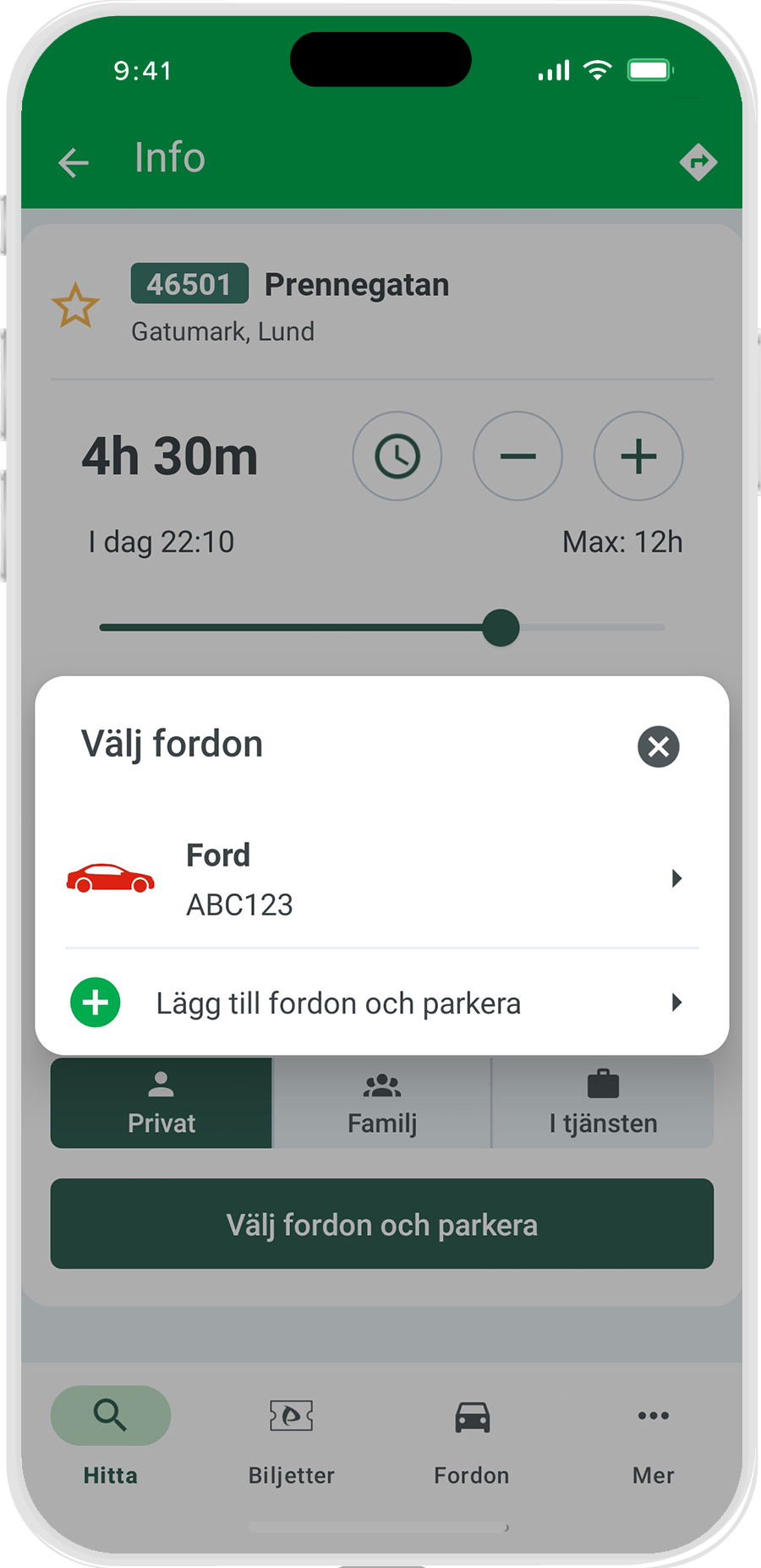This screenshot has width=761, height=1568.
Task: Switch to the I tjänsten profile
Action: (x=603, y=1104)
